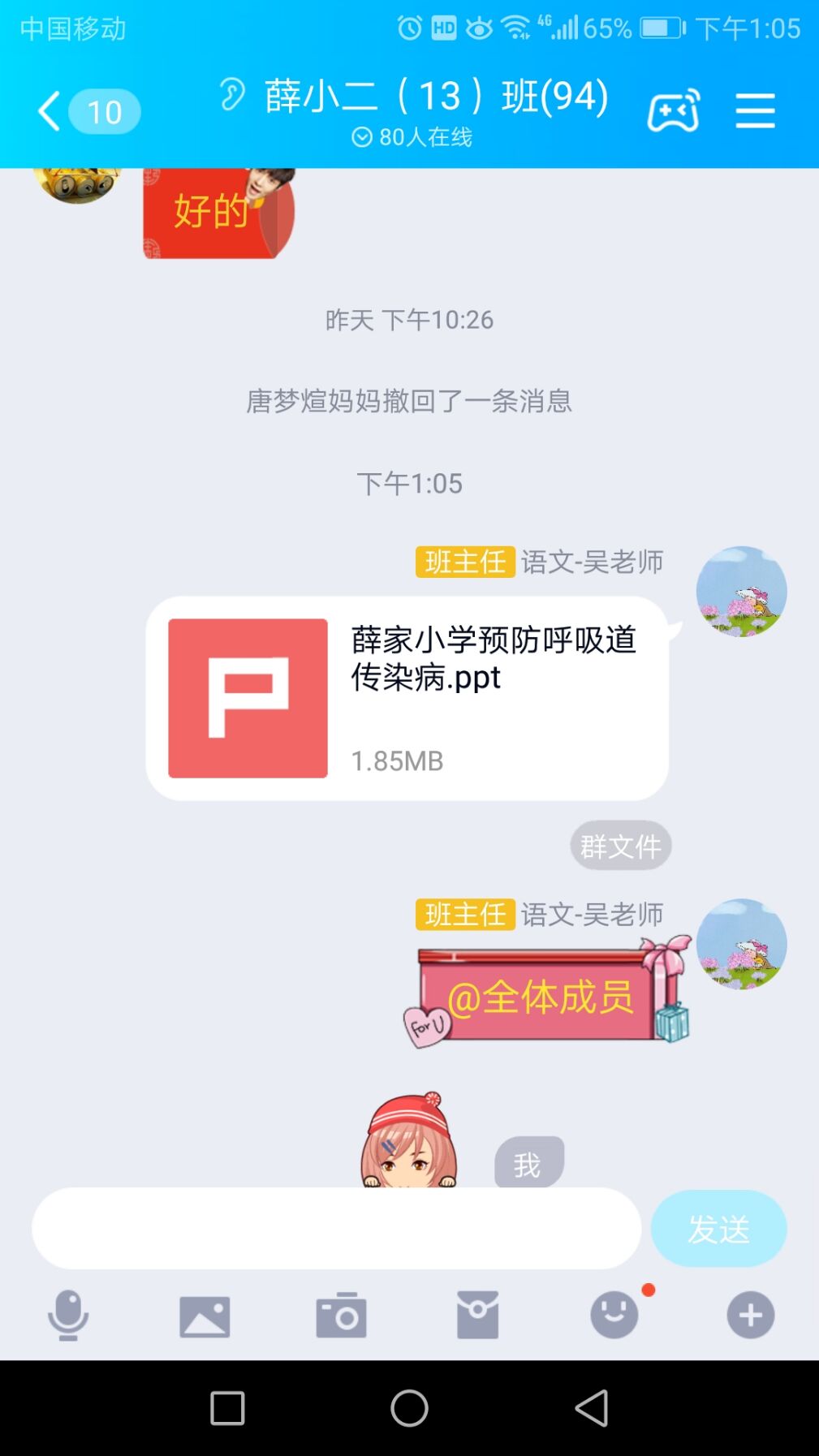The image size is (819, 1456).
Task: Open the emoji sticker panel
Action: click(614, 1315)
